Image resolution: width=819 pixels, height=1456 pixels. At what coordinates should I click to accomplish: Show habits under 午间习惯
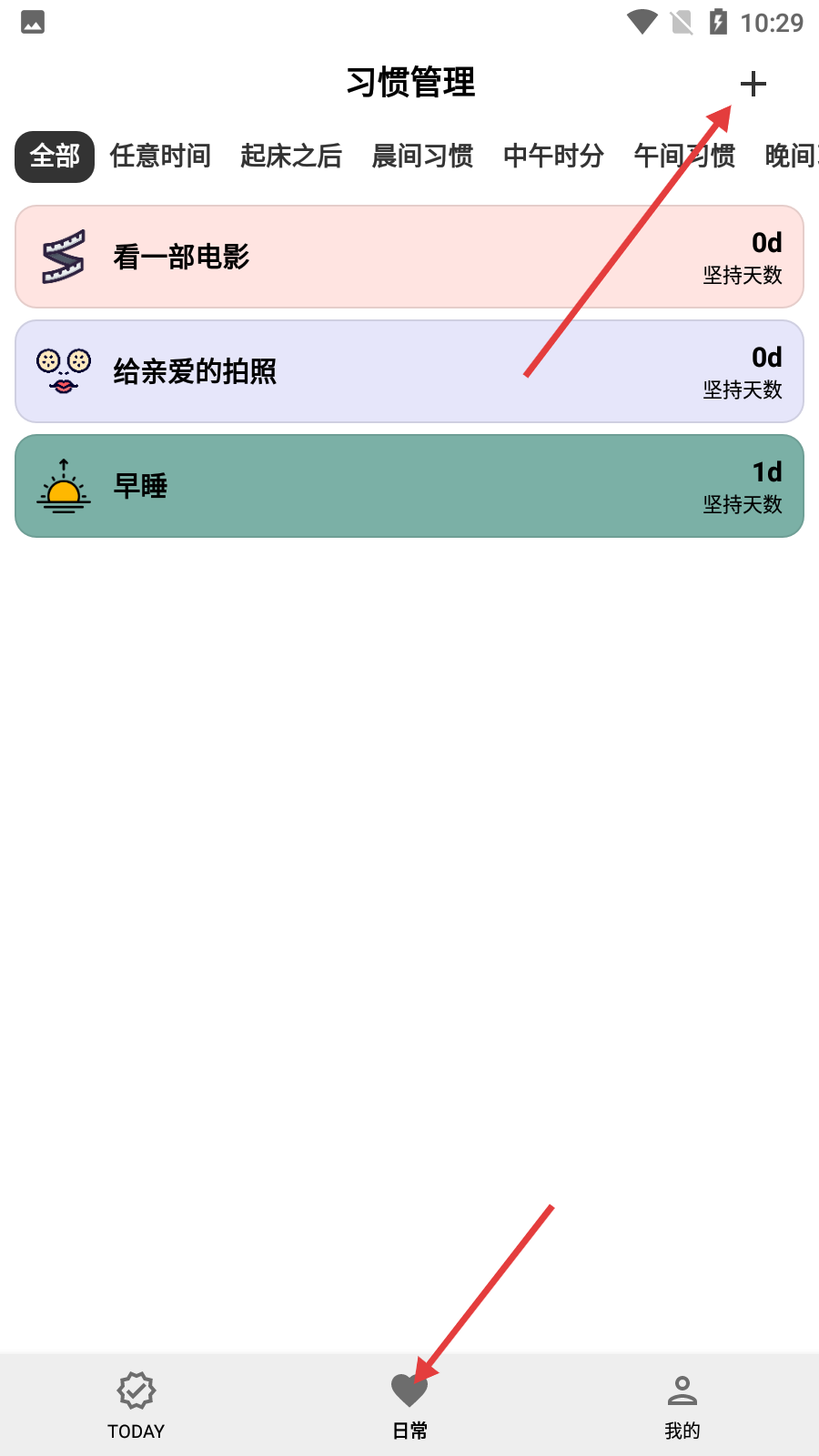coord(684,157)
